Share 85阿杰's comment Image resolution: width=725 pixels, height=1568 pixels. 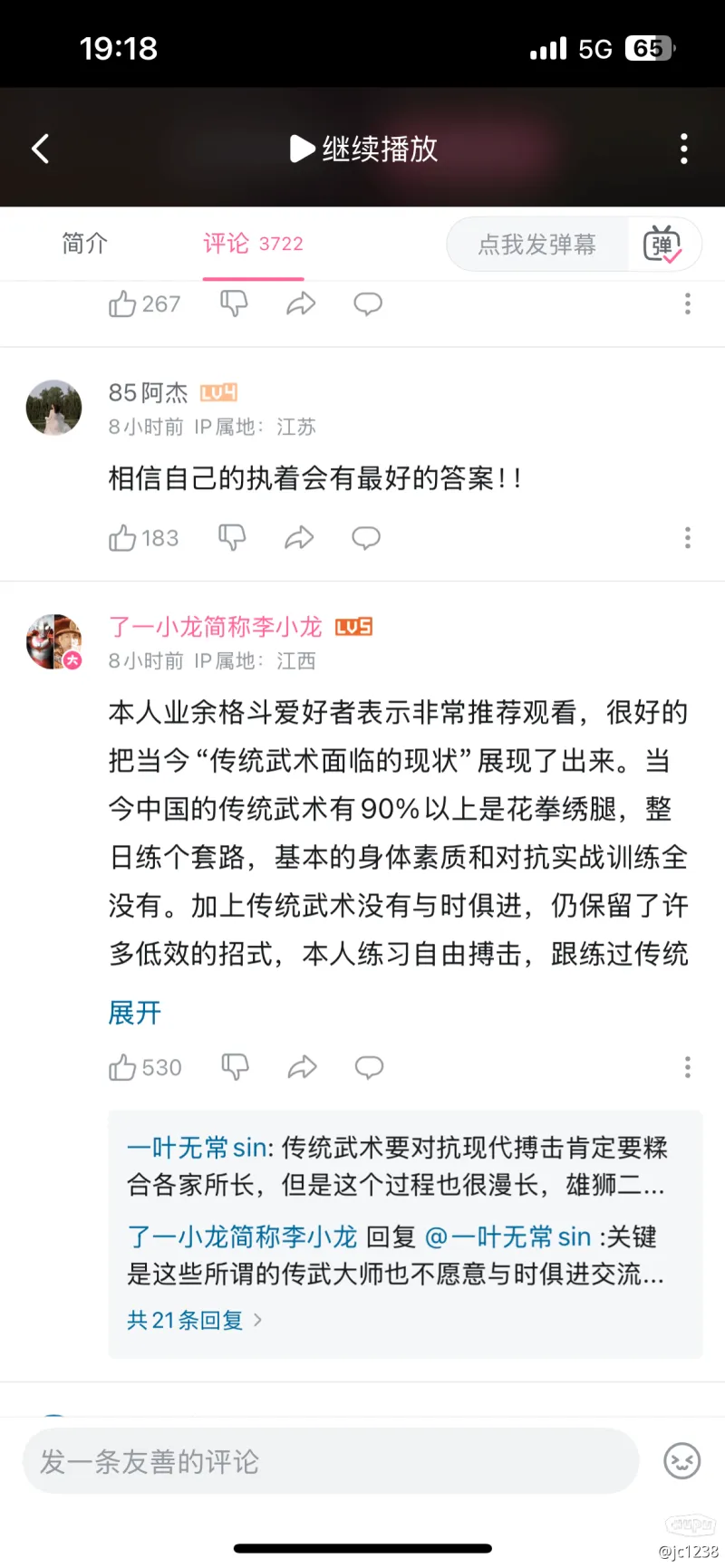tap(299, 538)
